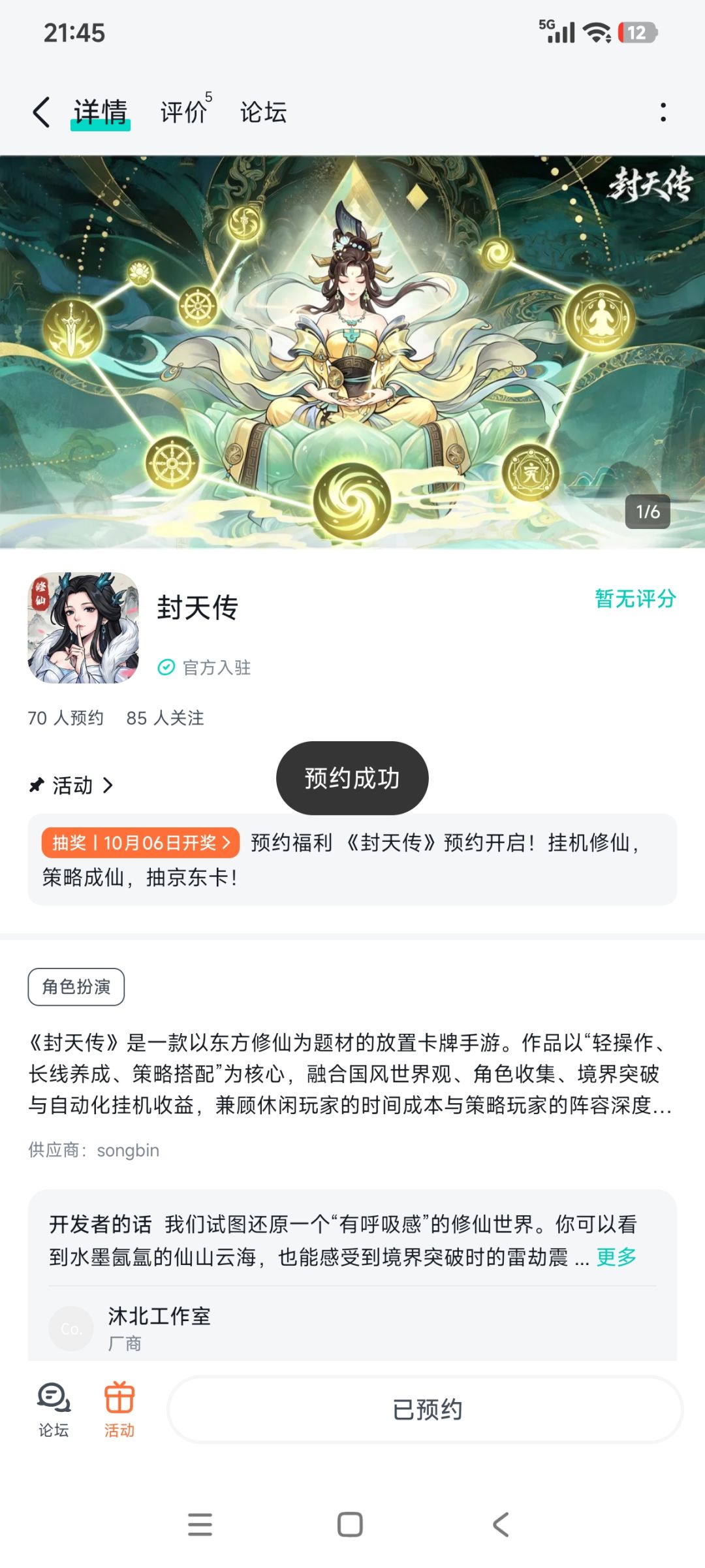Go back using the top-left arrow

41,112
